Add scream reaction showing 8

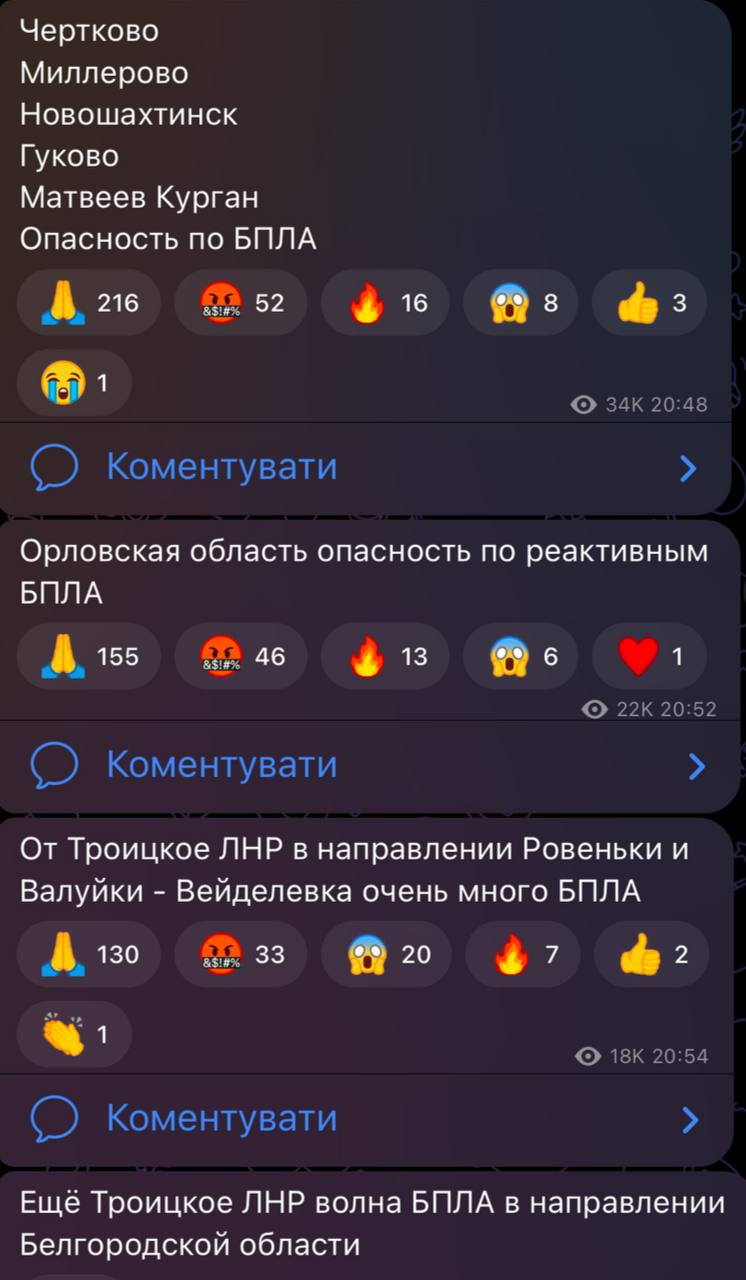(521, 302)
